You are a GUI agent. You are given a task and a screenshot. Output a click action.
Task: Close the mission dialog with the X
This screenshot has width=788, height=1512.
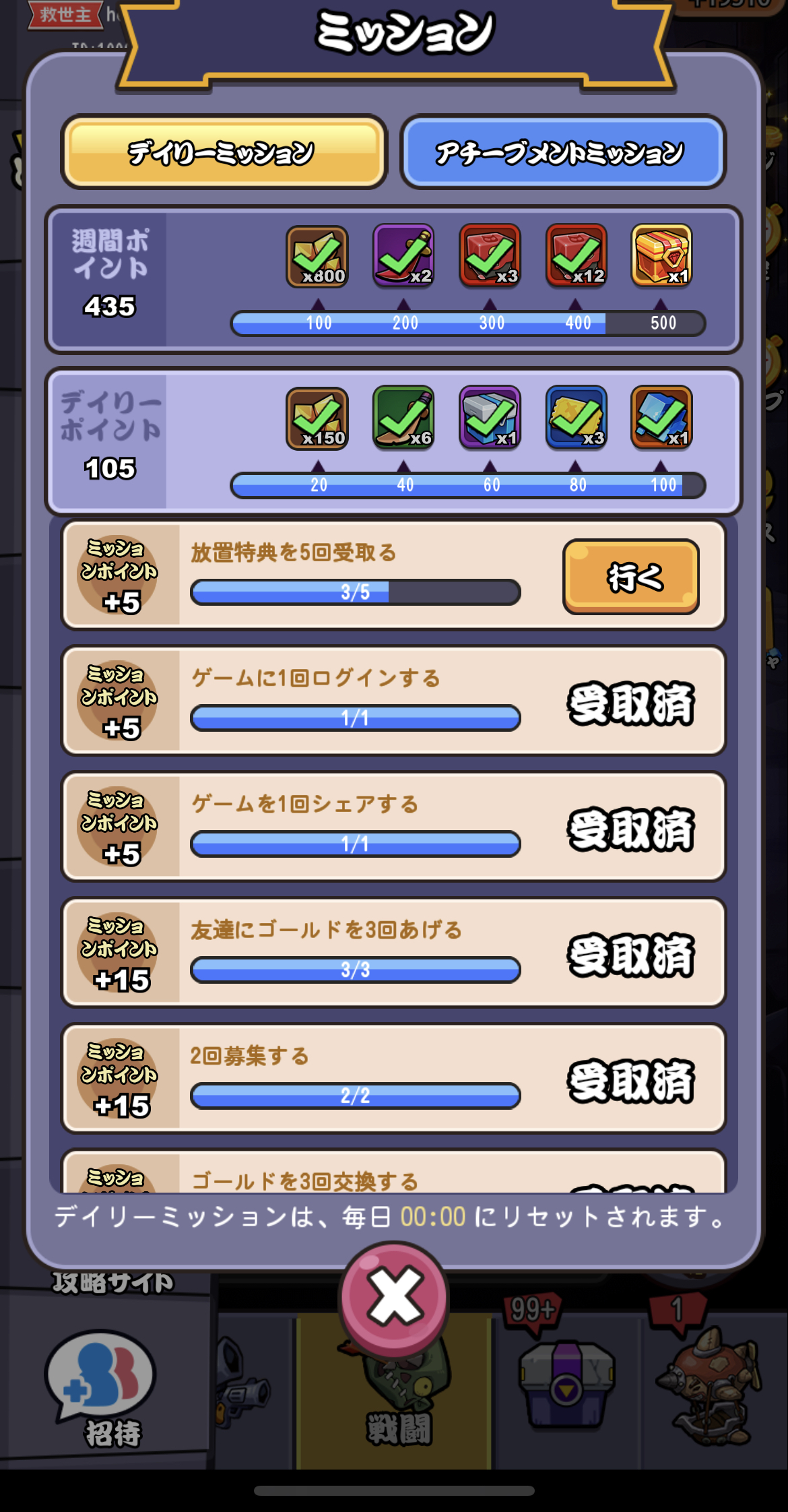(395, 1296)
